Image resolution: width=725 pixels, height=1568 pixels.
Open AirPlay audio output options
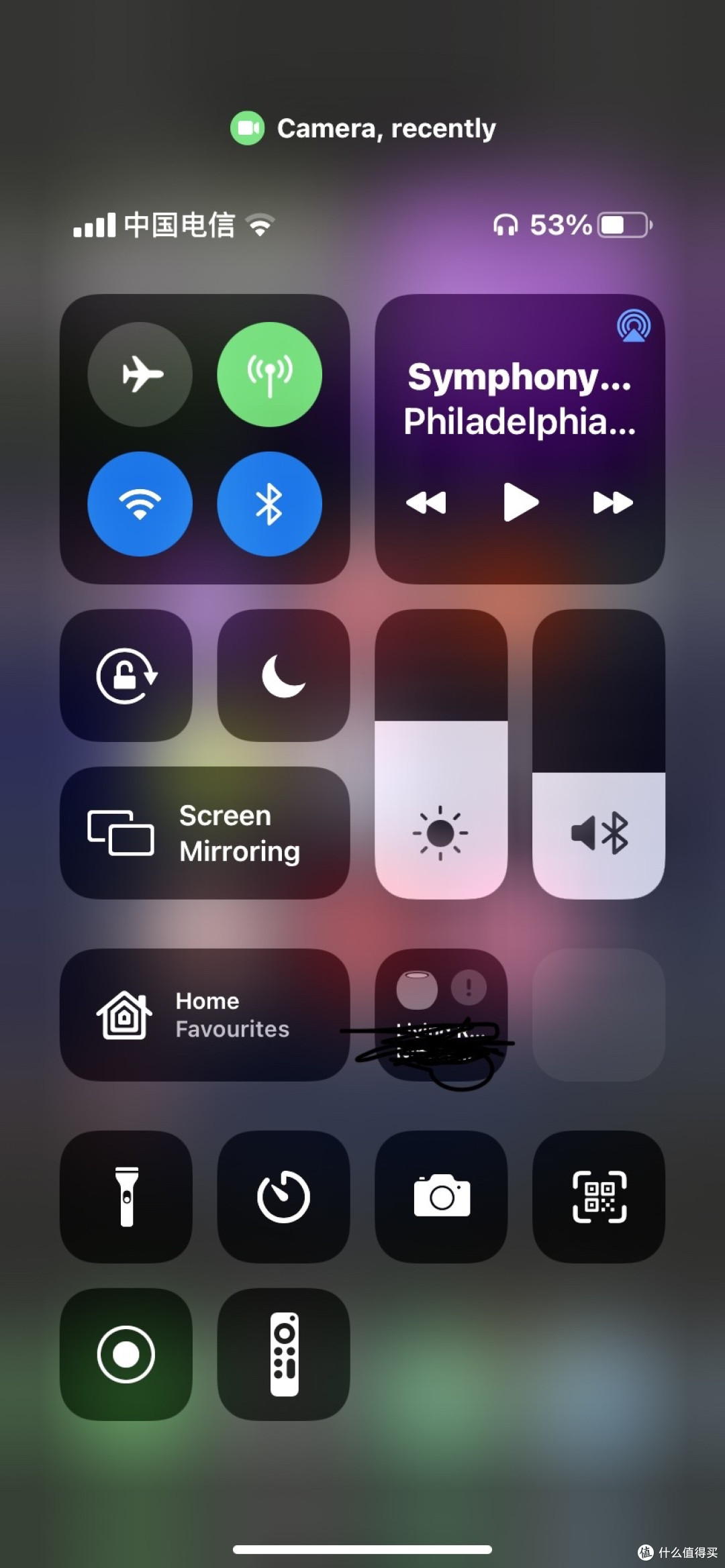click(633, 326)
